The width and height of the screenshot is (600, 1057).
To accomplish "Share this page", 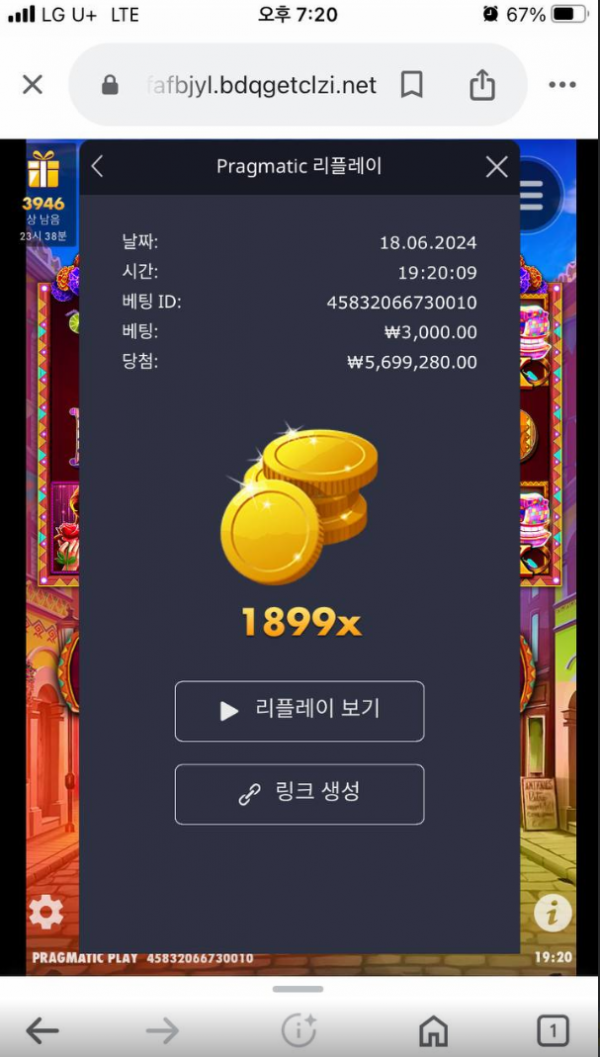I will coord(482,85).
